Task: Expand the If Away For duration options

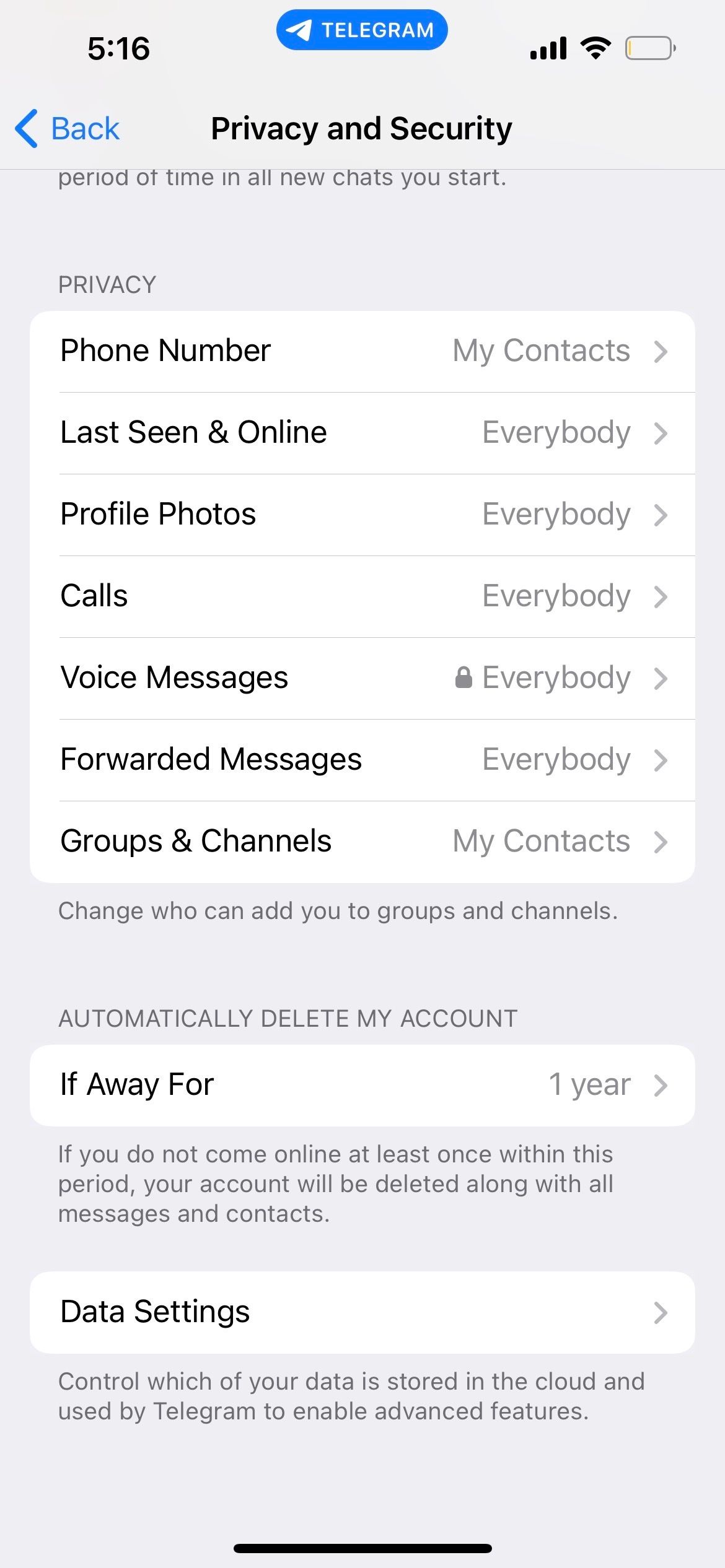Action: (x=362, y=1084)
